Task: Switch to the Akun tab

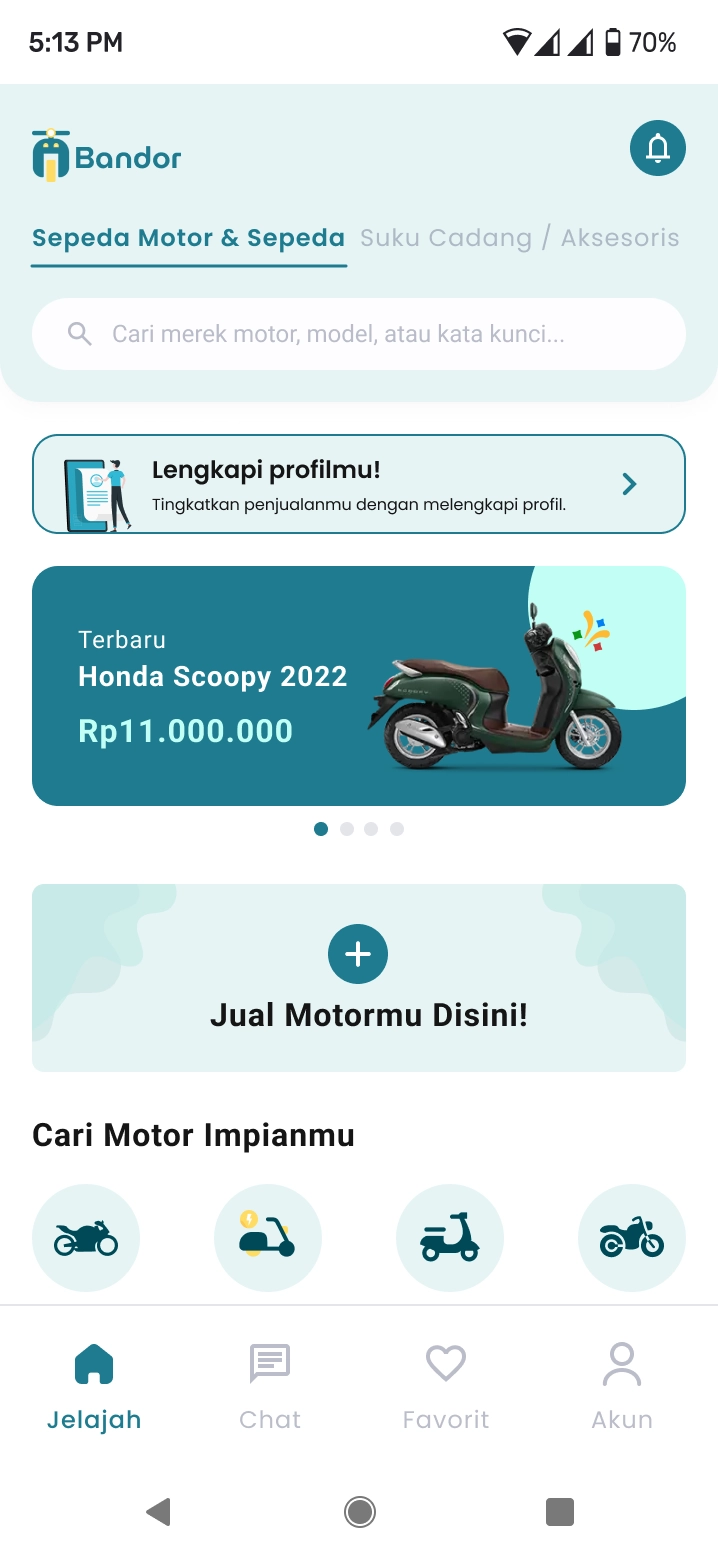Action: point(622,1386)
